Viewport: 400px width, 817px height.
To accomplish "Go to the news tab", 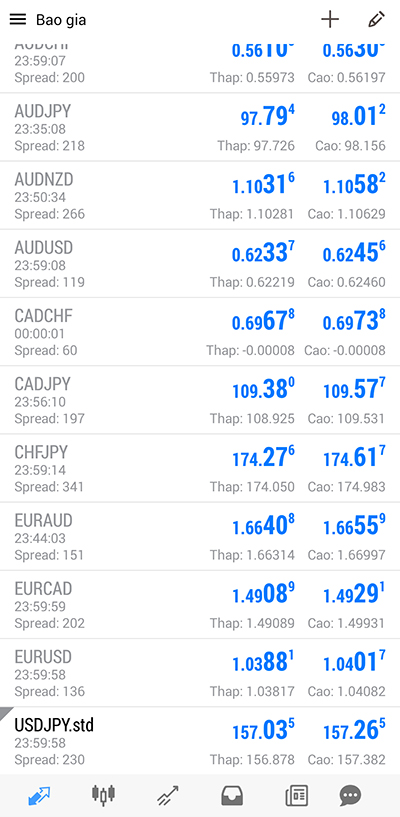I will point(296,795).
